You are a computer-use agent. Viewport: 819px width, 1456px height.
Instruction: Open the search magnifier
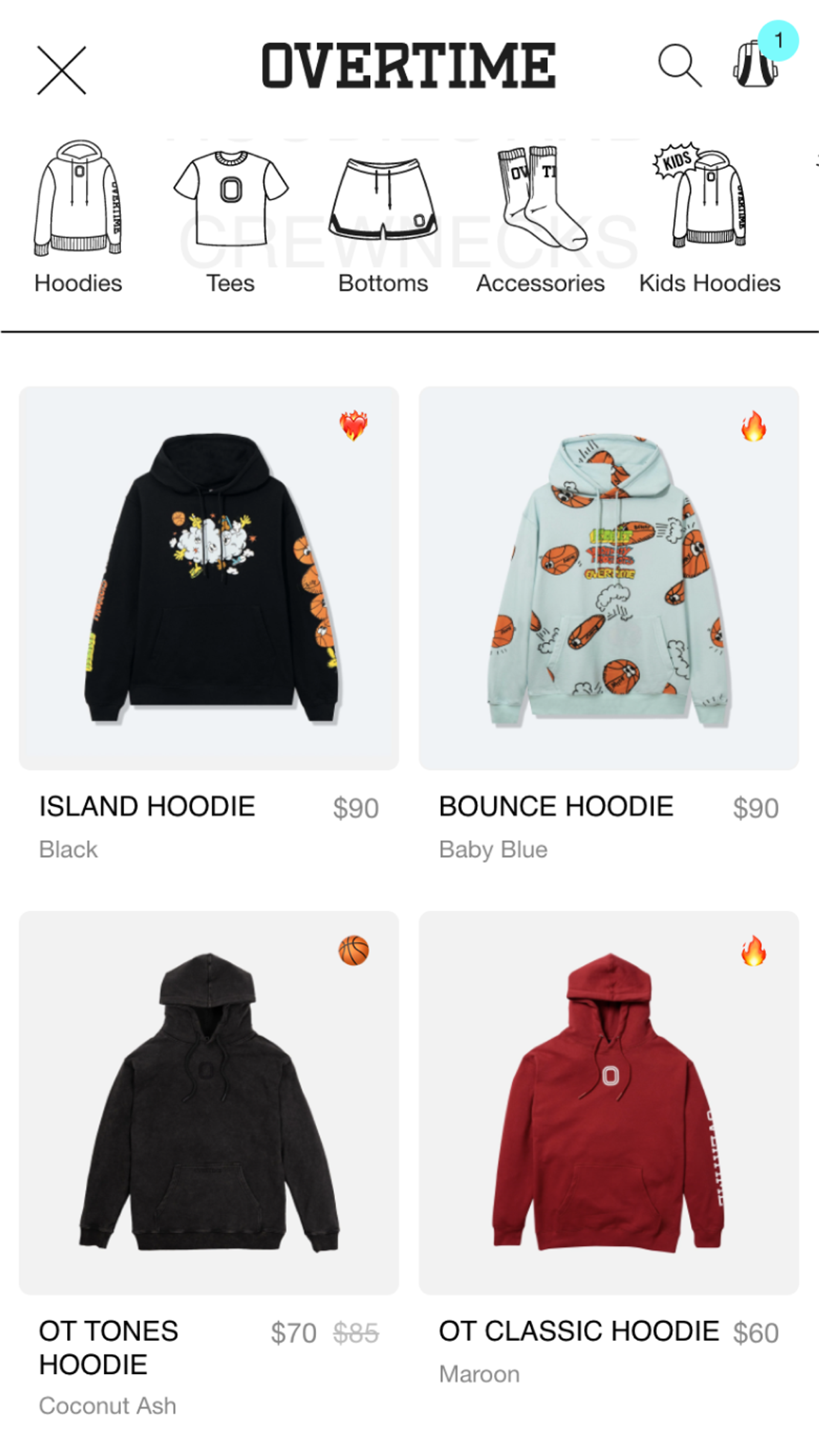pos(680,66)
